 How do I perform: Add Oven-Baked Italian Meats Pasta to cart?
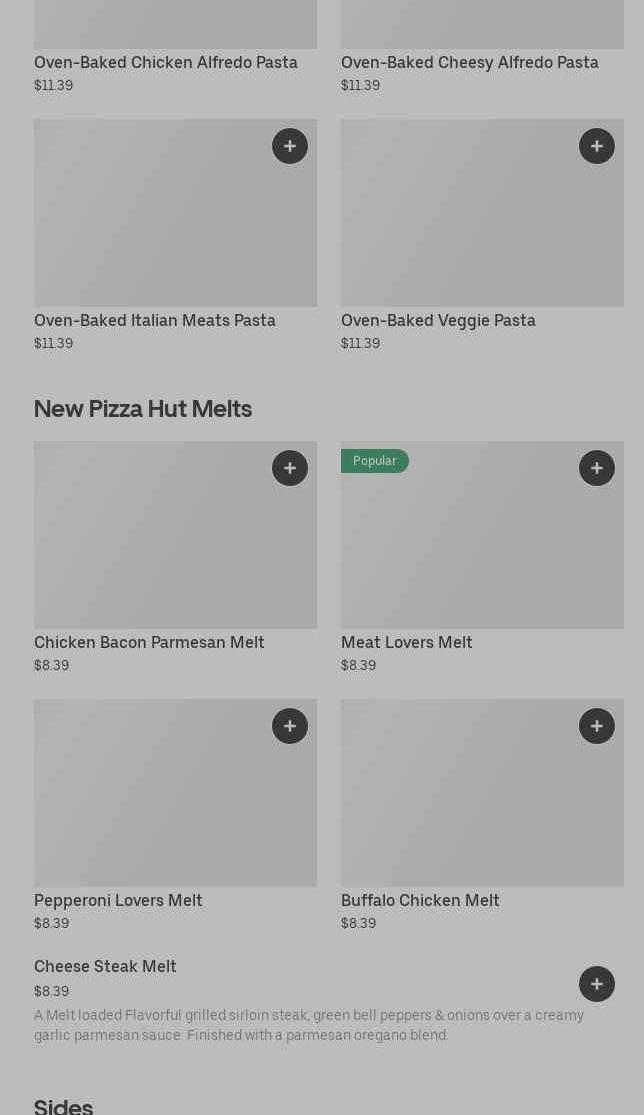tap(290, 146)
